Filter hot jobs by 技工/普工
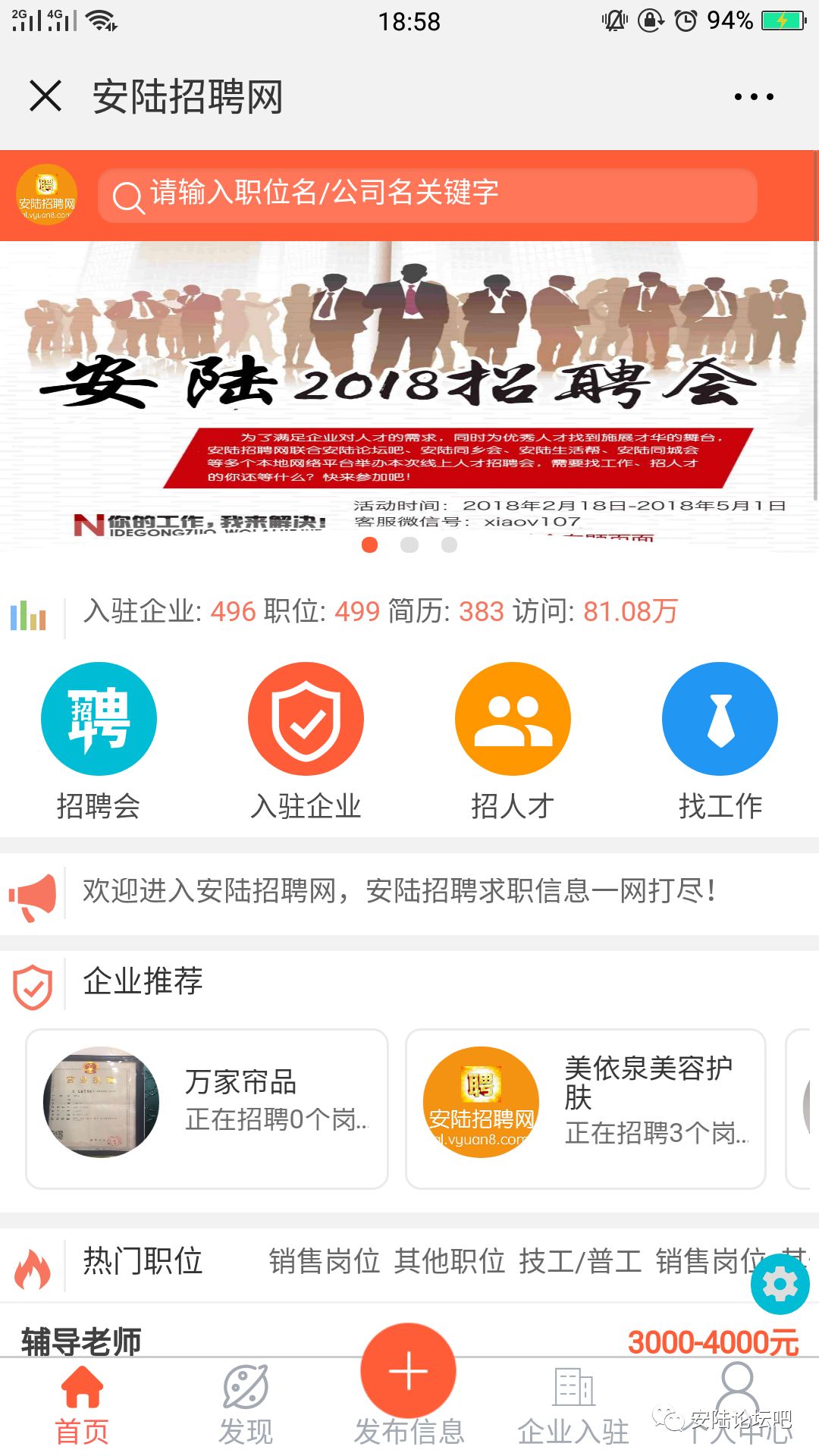Screen dimensions: 819x1456 (581, 1260)
